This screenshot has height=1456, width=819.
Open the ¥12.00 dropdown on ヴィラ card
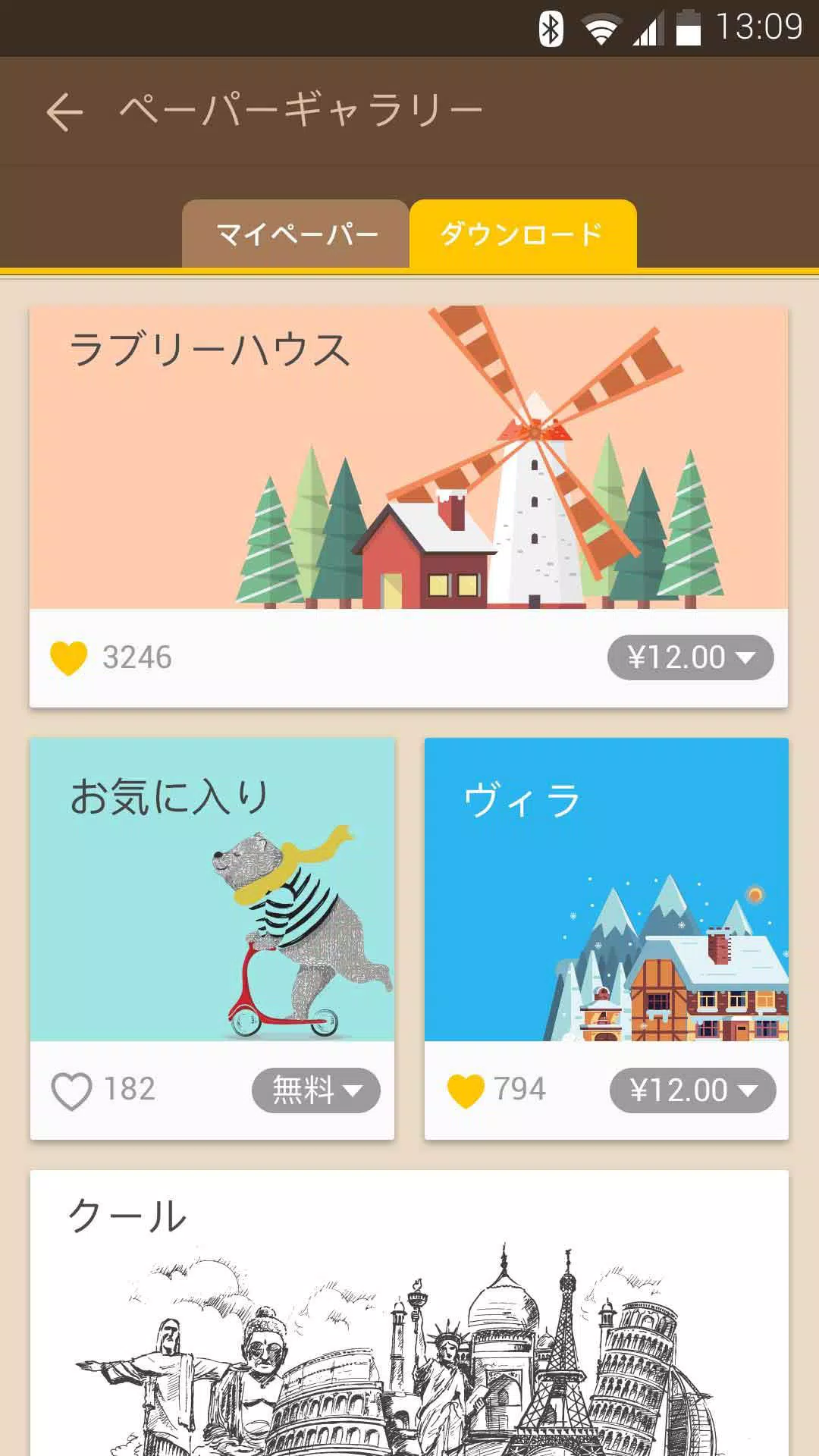coord(693,1090)
